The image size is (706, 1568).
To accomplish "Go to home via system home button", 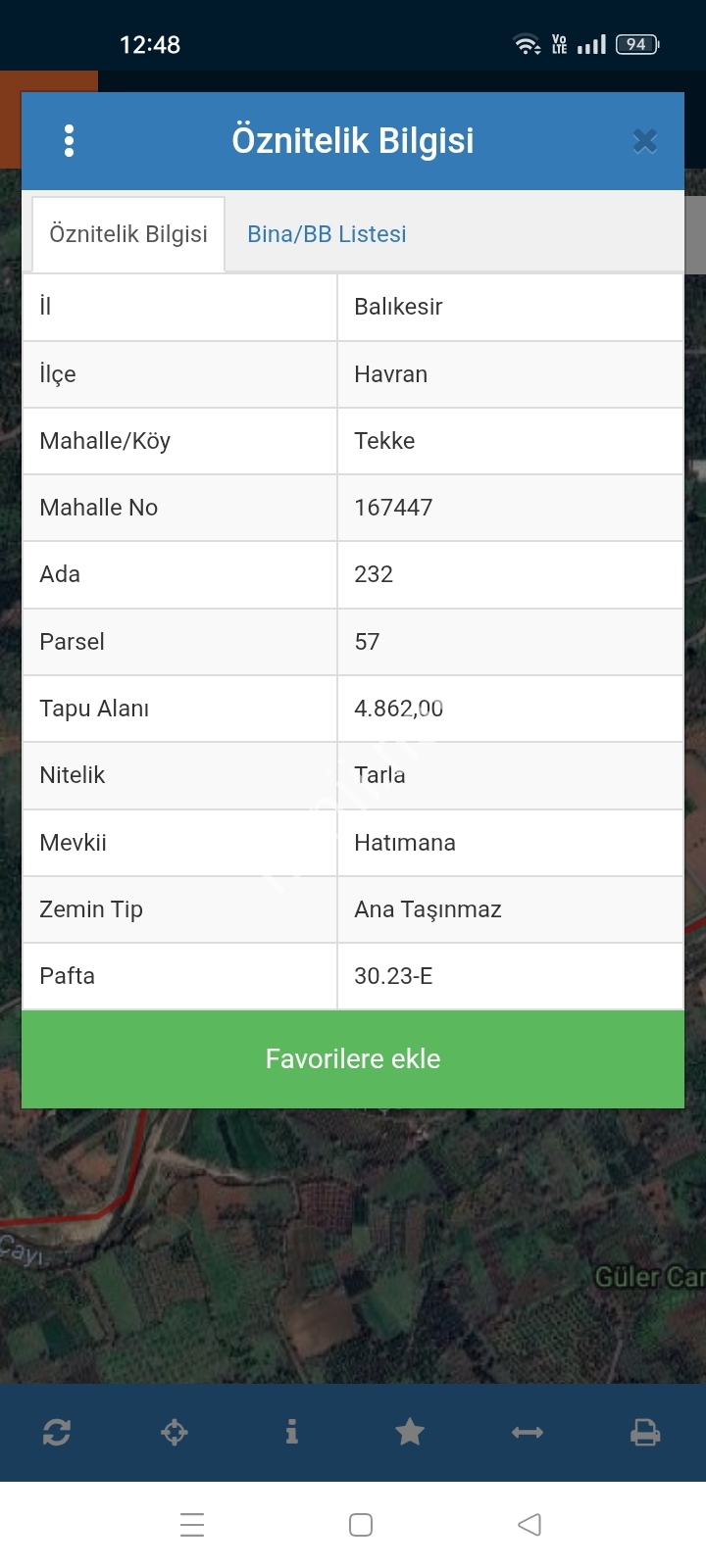I will 361,1525.
